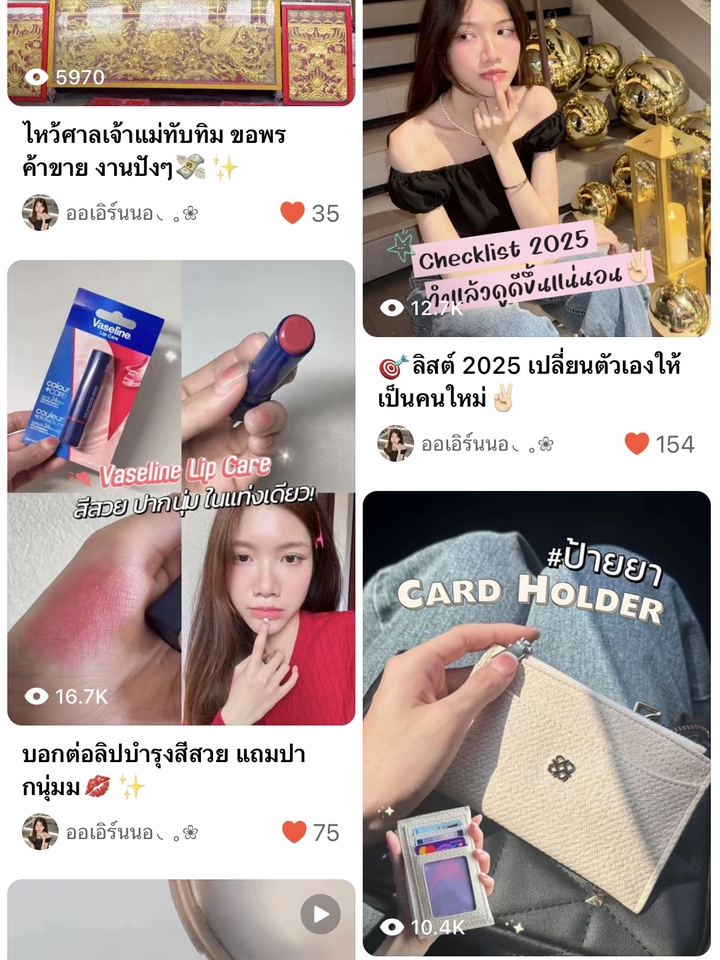Open the Card Holder post
The width and height of the screenshot is (720, 960).
coord(536,722)
